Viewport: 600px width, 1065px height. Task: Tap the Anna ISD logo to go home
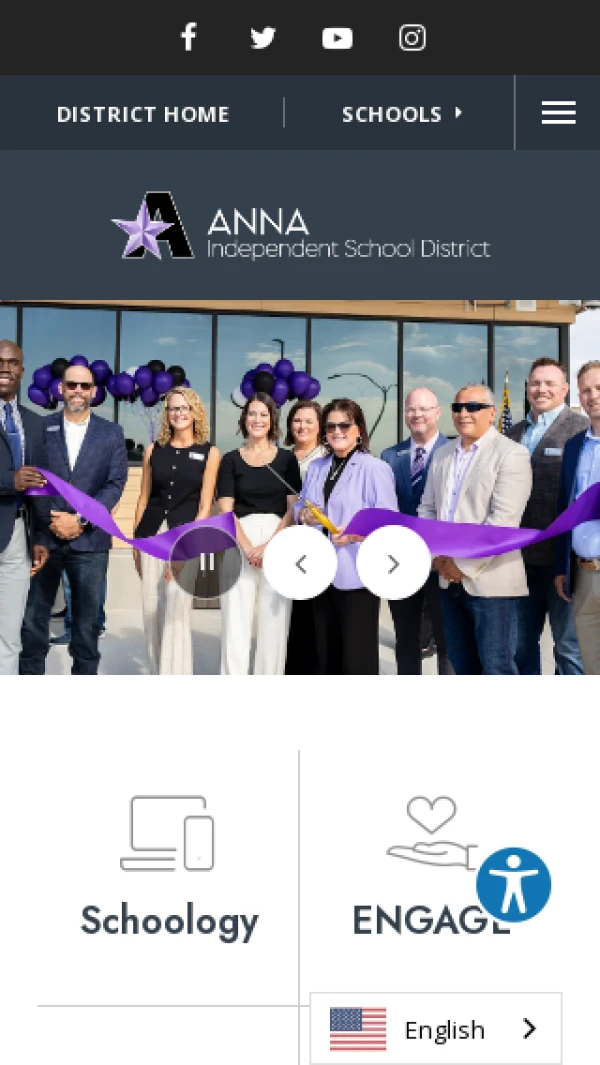pyautogui.click(x=300, y=226)
